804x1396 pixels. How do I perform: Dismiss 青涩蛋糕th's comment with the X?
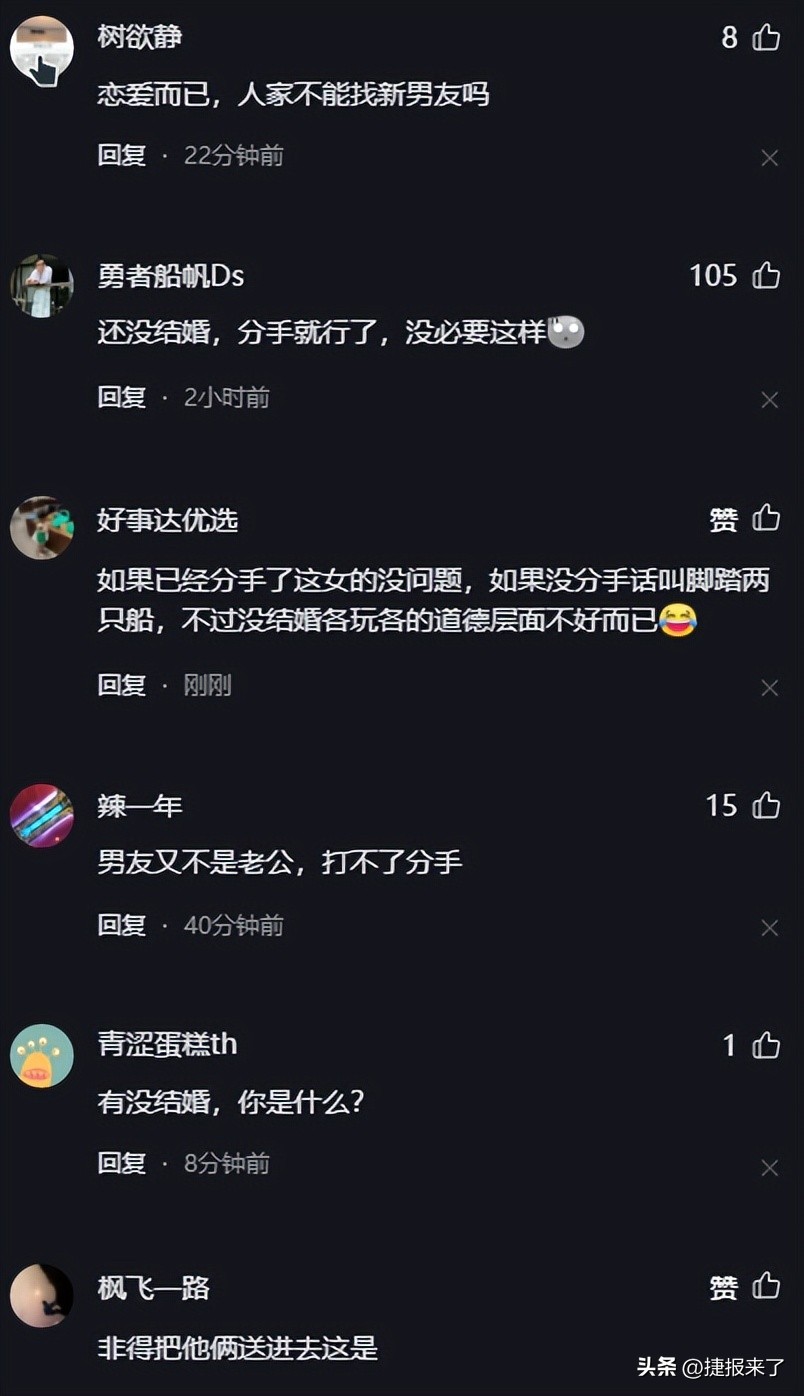[x=769, y=1168]
